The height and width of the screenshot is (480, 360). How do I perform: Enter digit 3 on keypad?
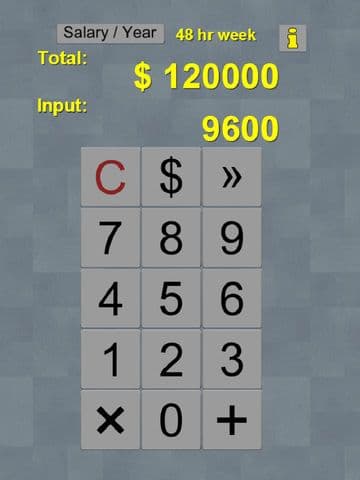[232, 359]
